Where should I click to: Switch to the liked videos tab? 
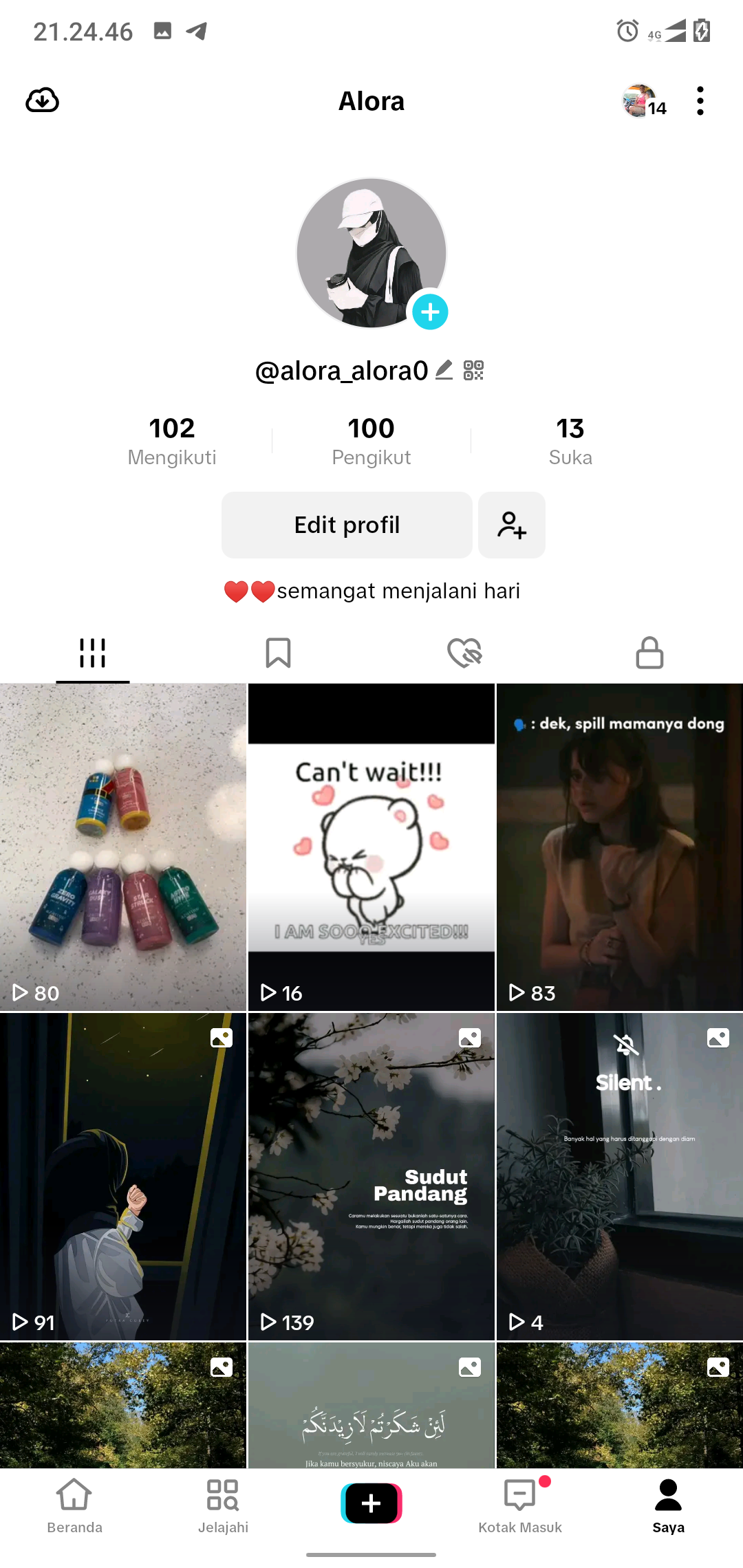(464, 652)
